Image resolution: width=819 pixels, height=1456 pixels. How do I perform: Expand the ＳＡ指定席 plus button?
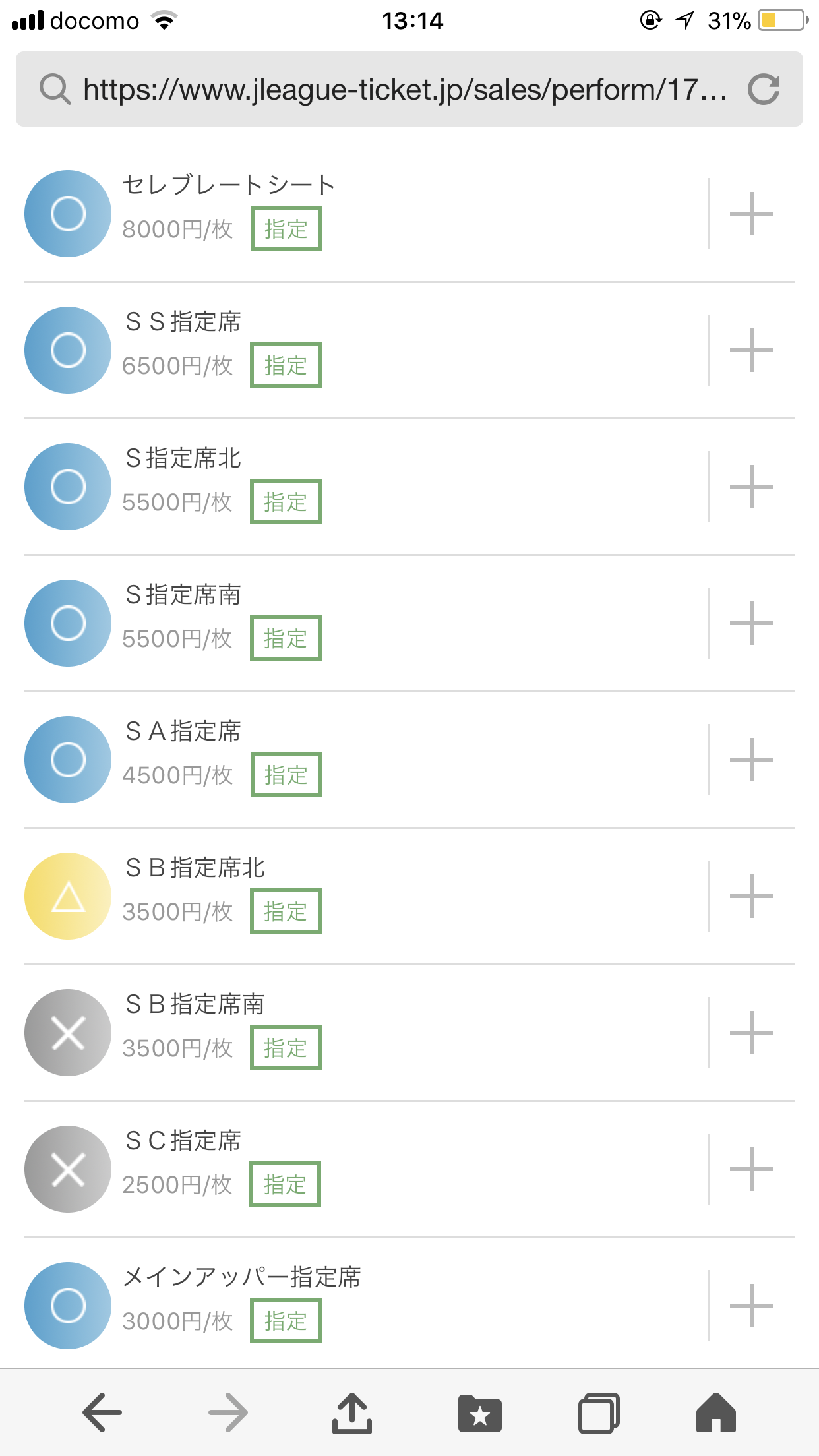pos(751,760)
